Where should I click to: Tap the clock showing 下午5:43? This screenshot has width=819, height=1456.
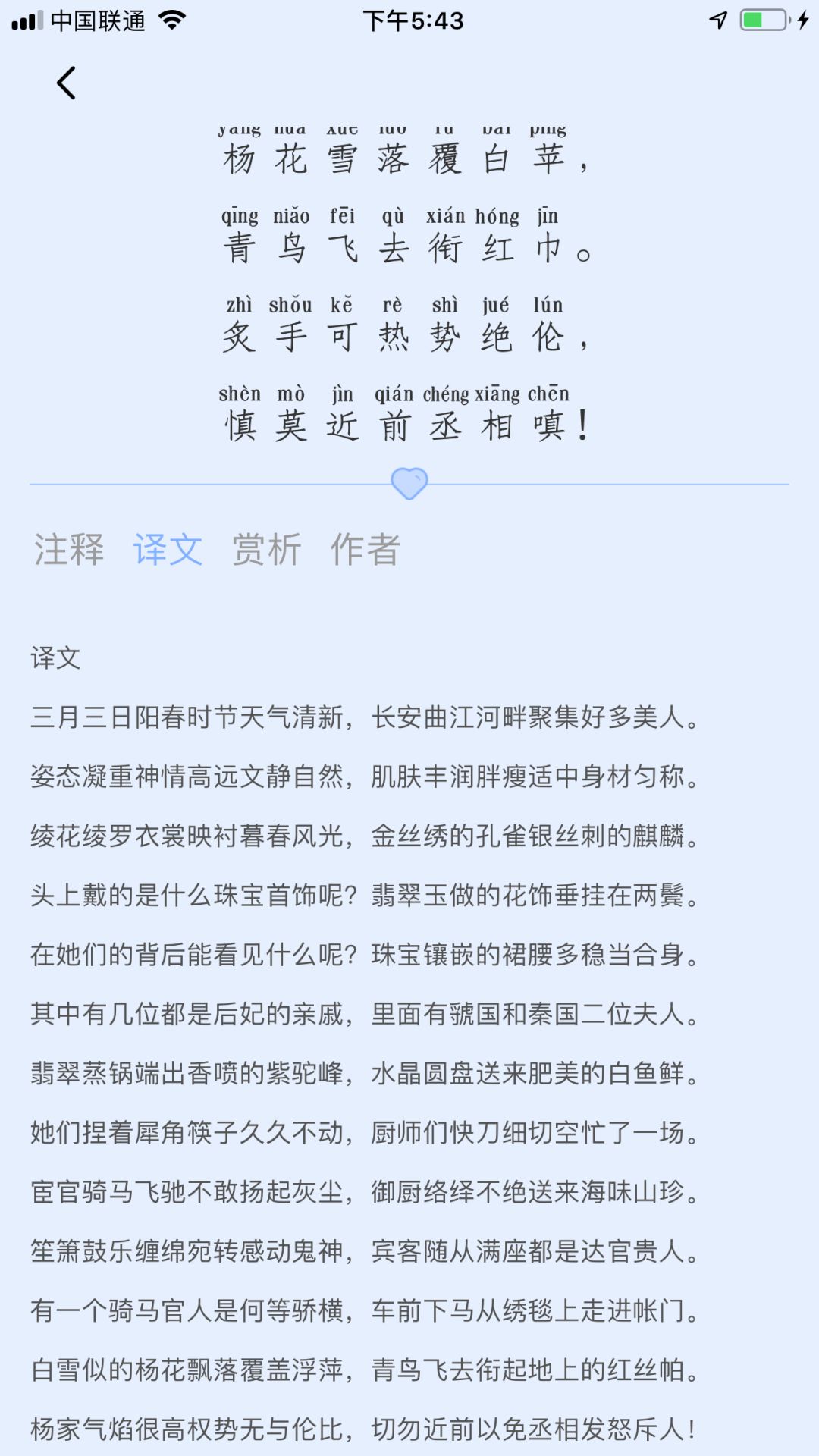[409, 21]
